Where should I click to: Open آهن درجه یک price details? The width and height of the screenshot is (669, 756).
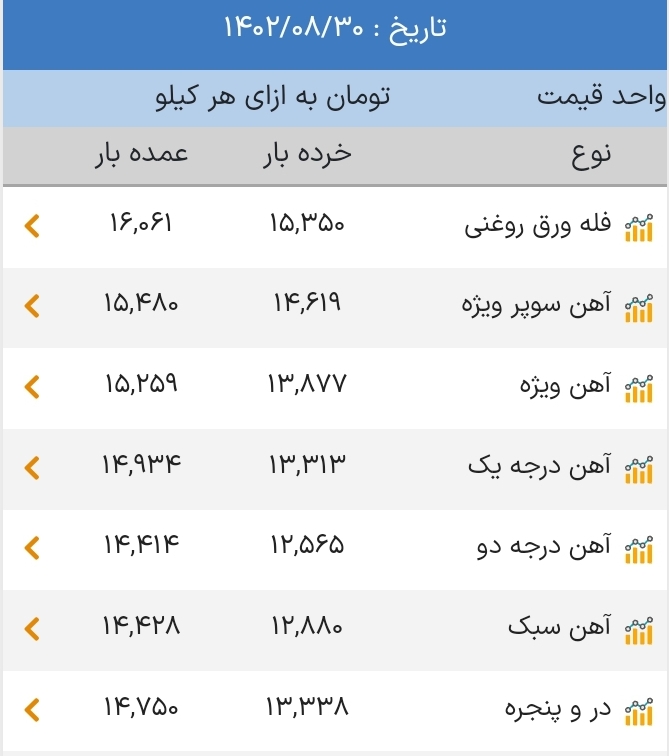pos(334,467)
